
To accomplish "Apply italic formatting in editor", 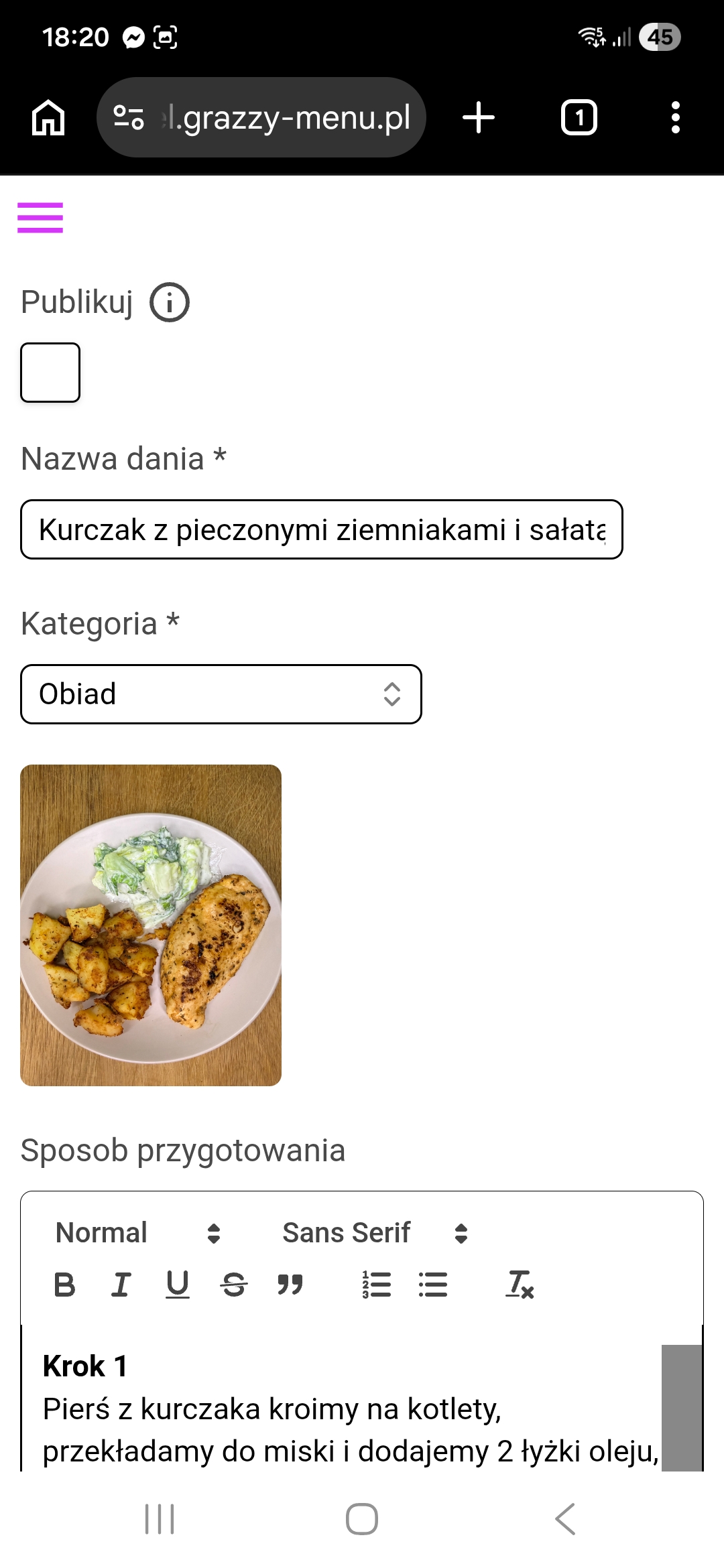I will tap(121, 1285).
